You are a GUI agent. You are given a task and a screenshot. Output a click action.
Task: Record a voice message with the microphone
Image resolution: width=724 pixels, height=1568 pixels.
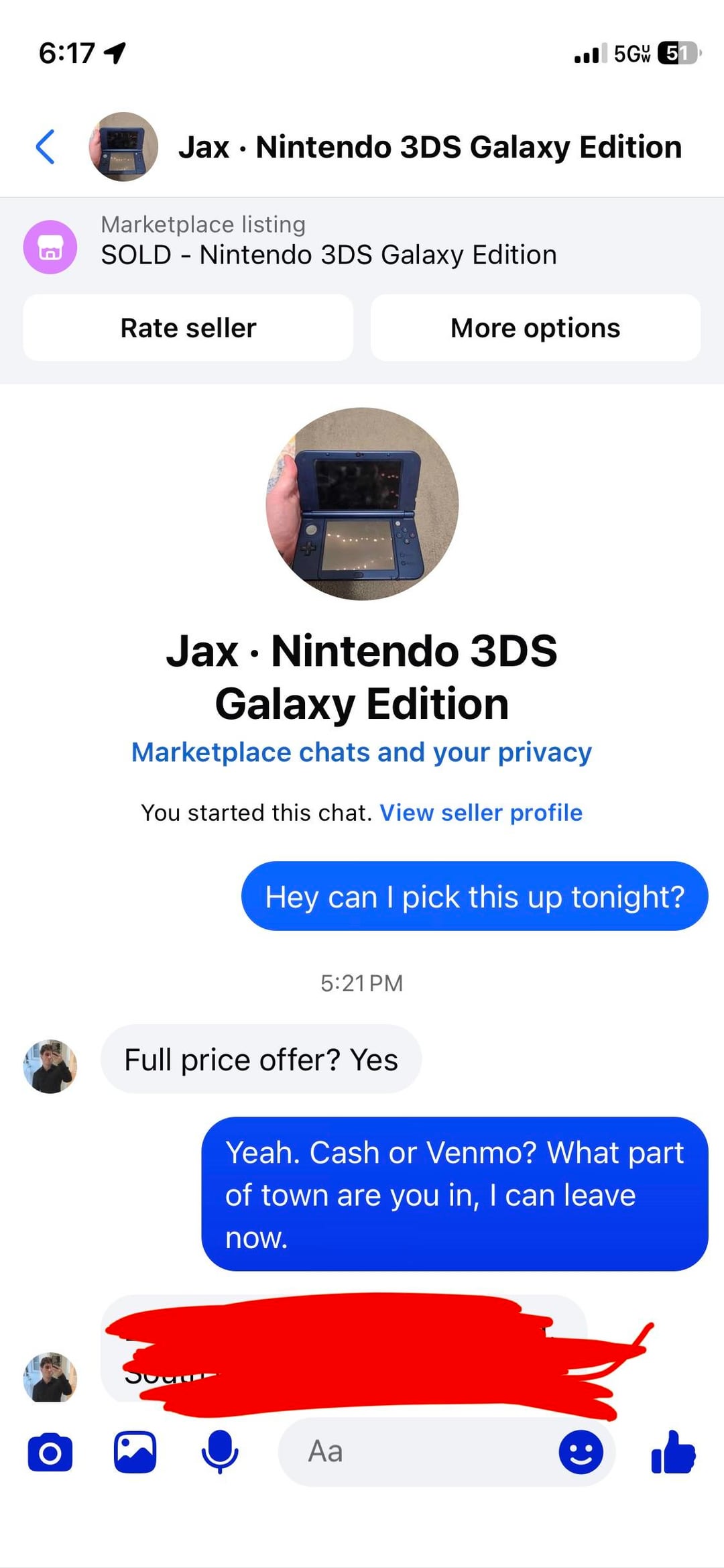220,1452
